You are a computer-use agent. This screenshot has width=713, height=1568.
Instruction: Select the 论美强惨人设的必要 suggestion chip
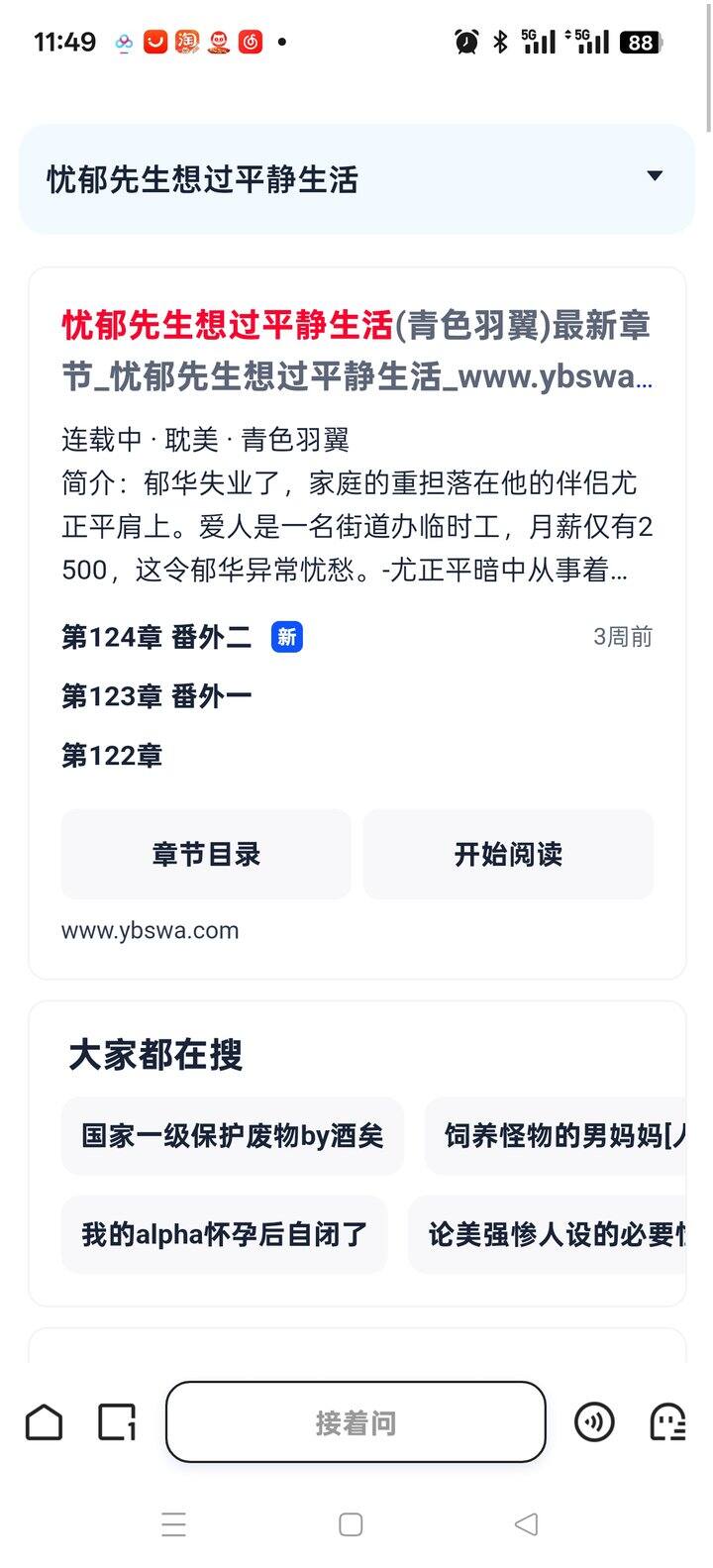547,1234
